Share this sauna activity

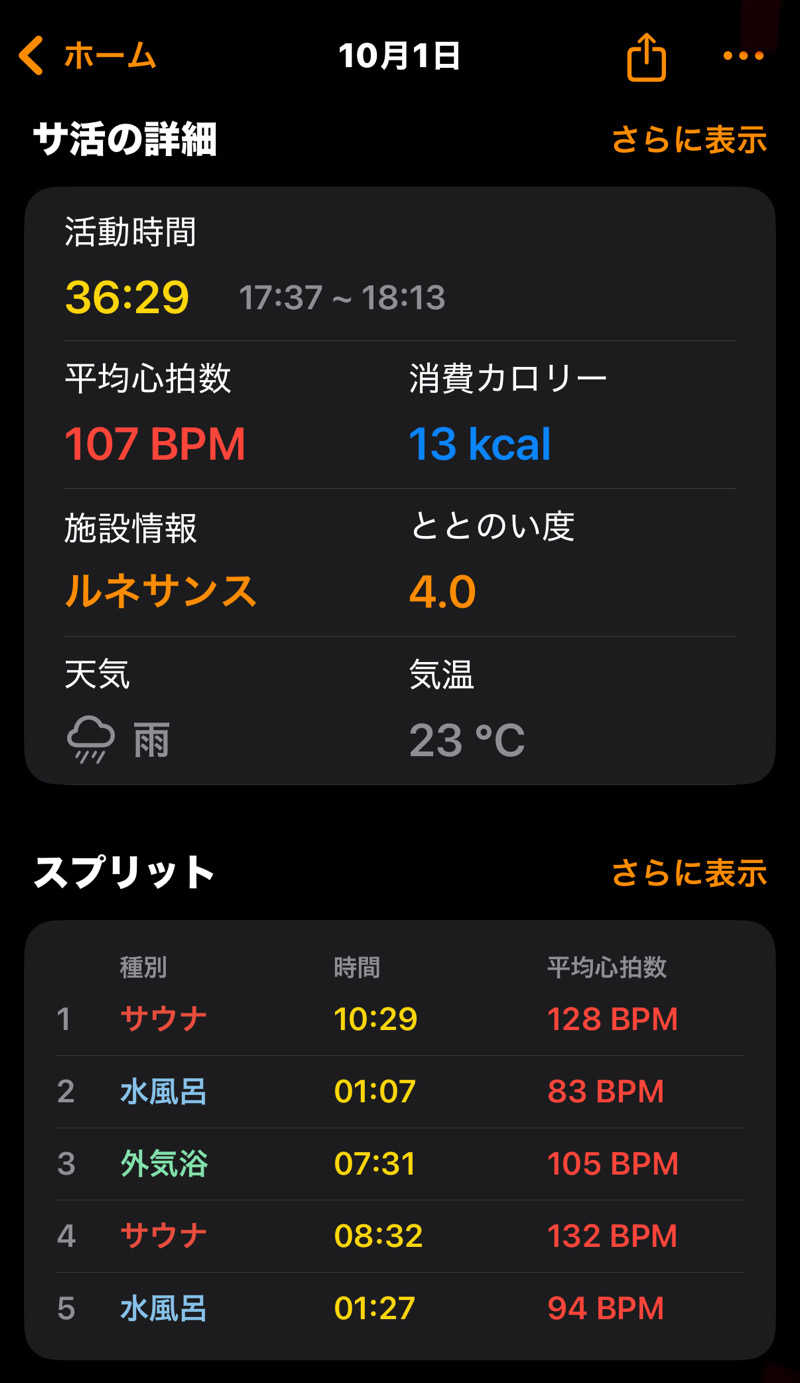646,57
